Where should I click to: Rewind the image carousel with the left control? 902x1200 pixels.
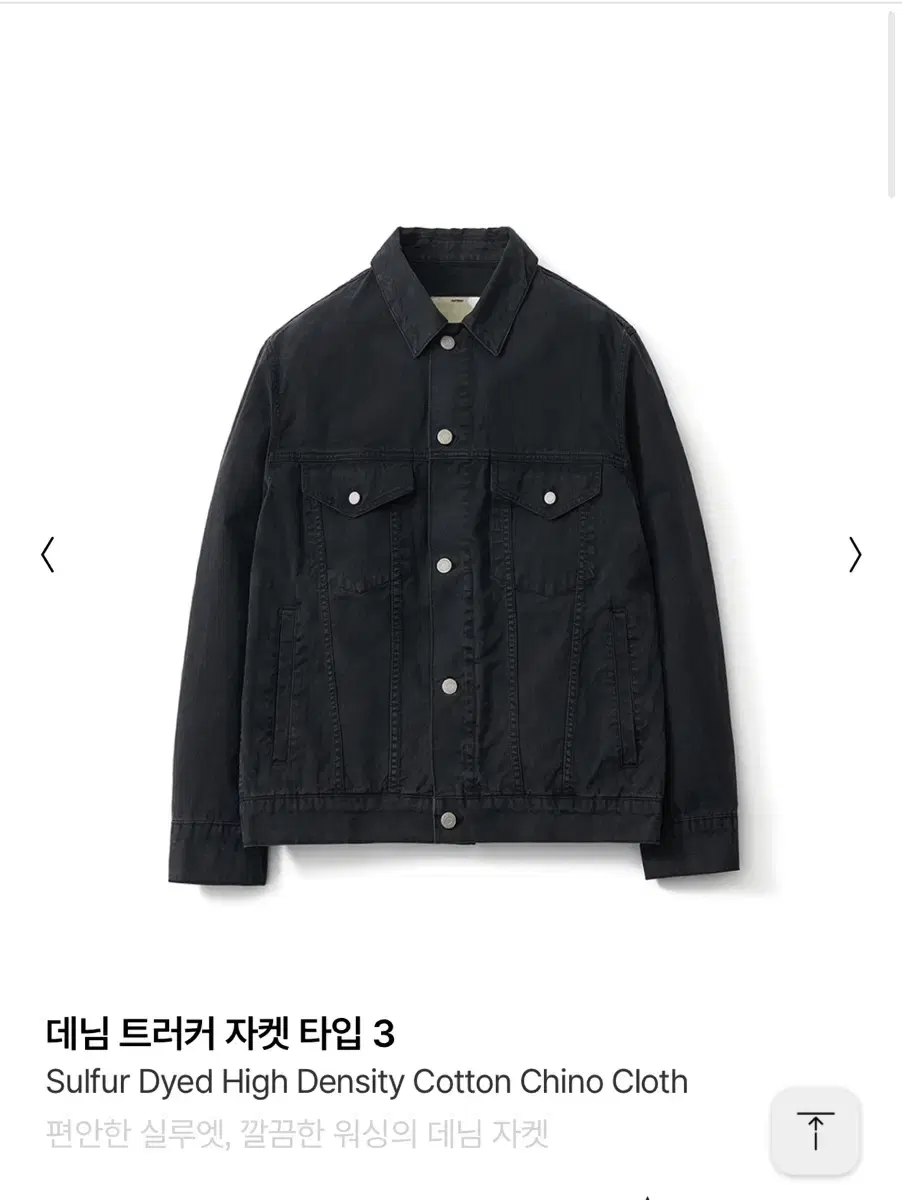point(45,553)
